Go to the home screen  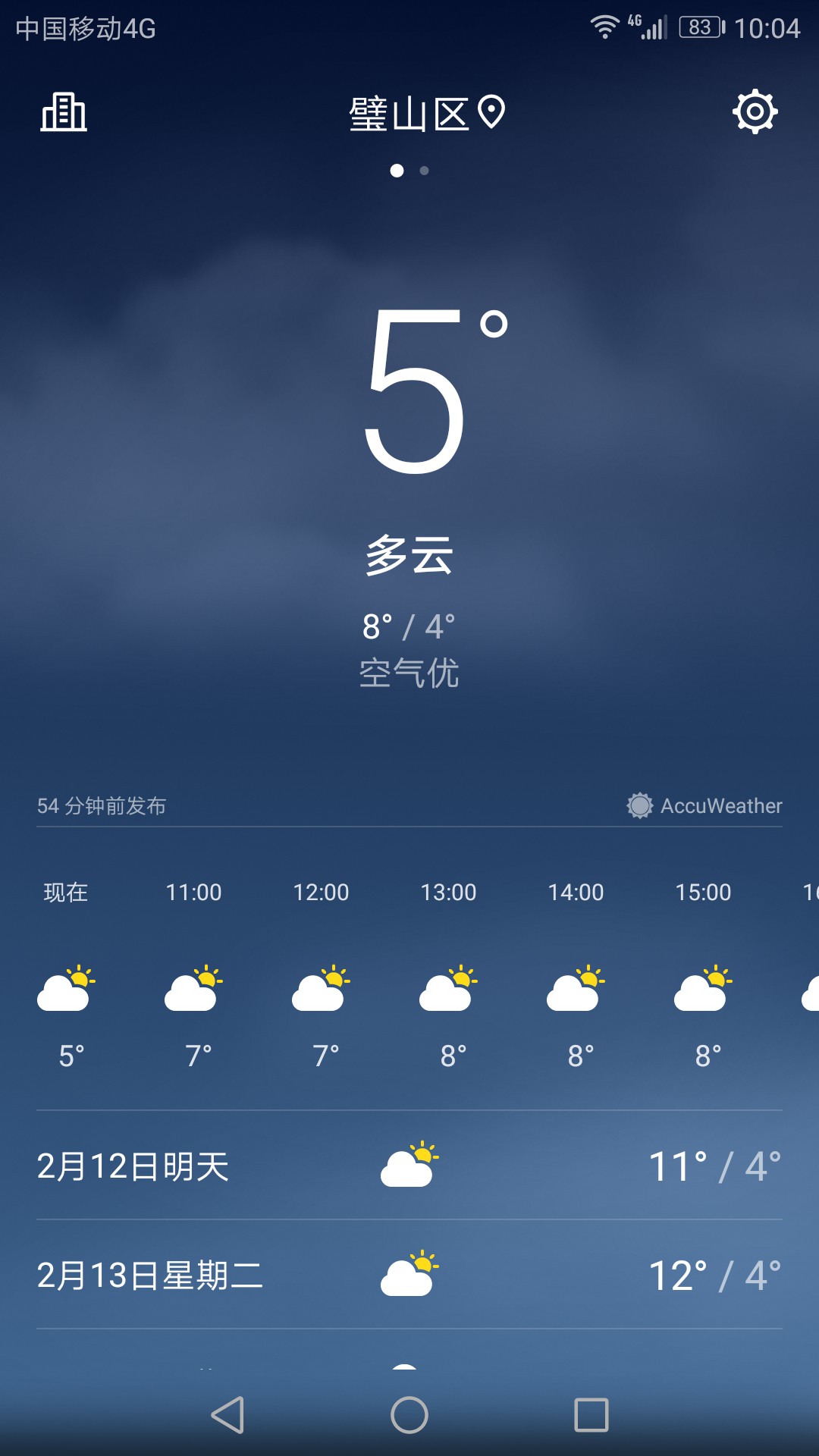(409, 1415)
